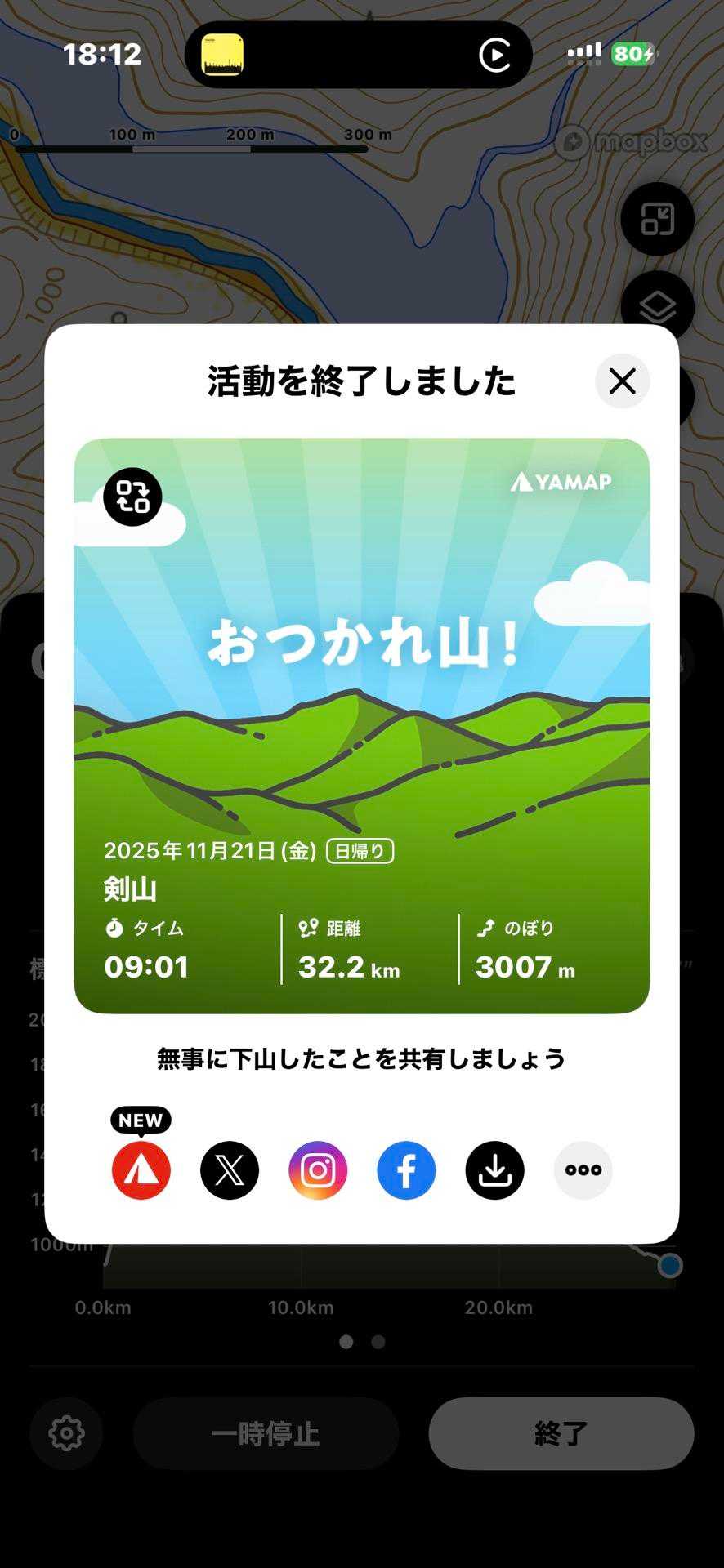
Task: Share the activity on Instagram
Action: tap(318, 1169)
